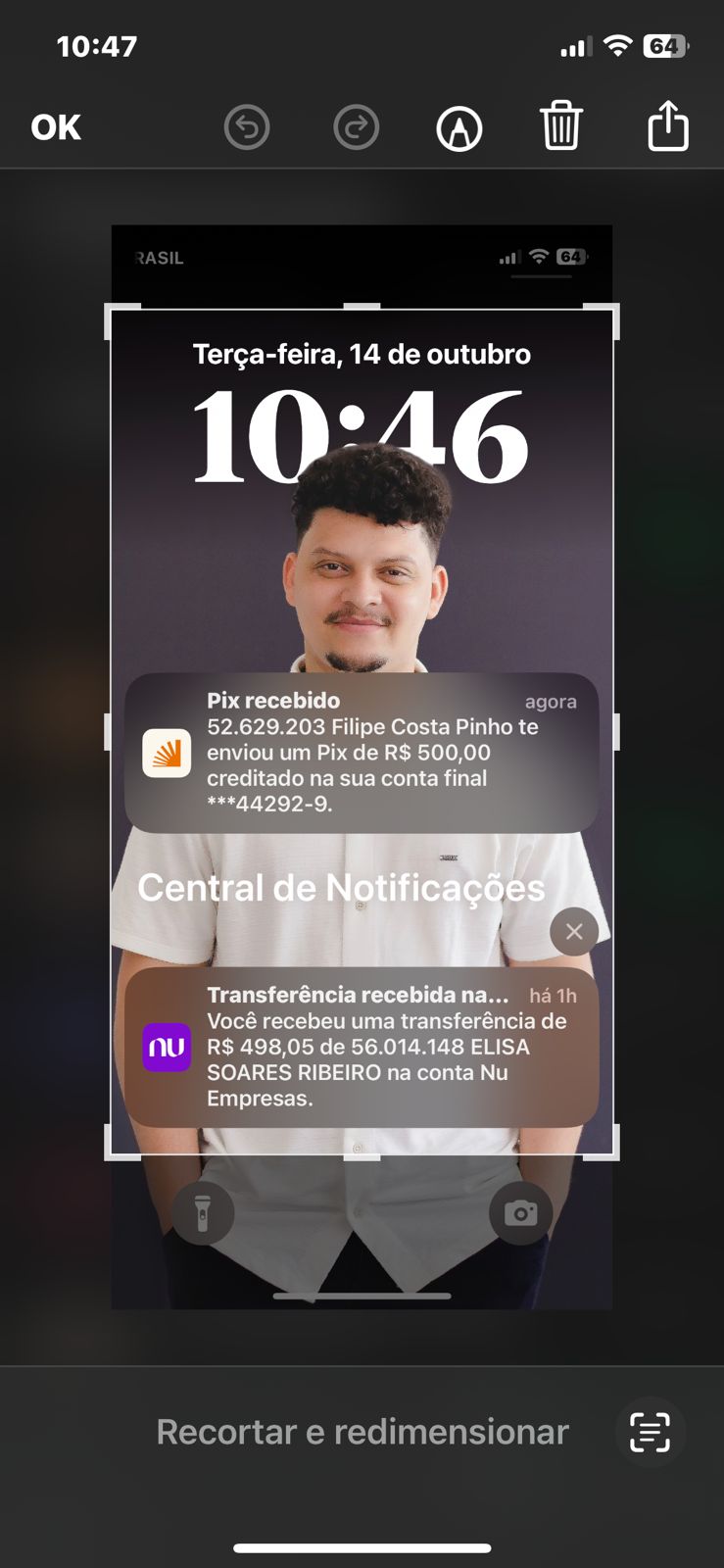Redo the last edit
724x1568 pixels.
click(x=356, y=127)
